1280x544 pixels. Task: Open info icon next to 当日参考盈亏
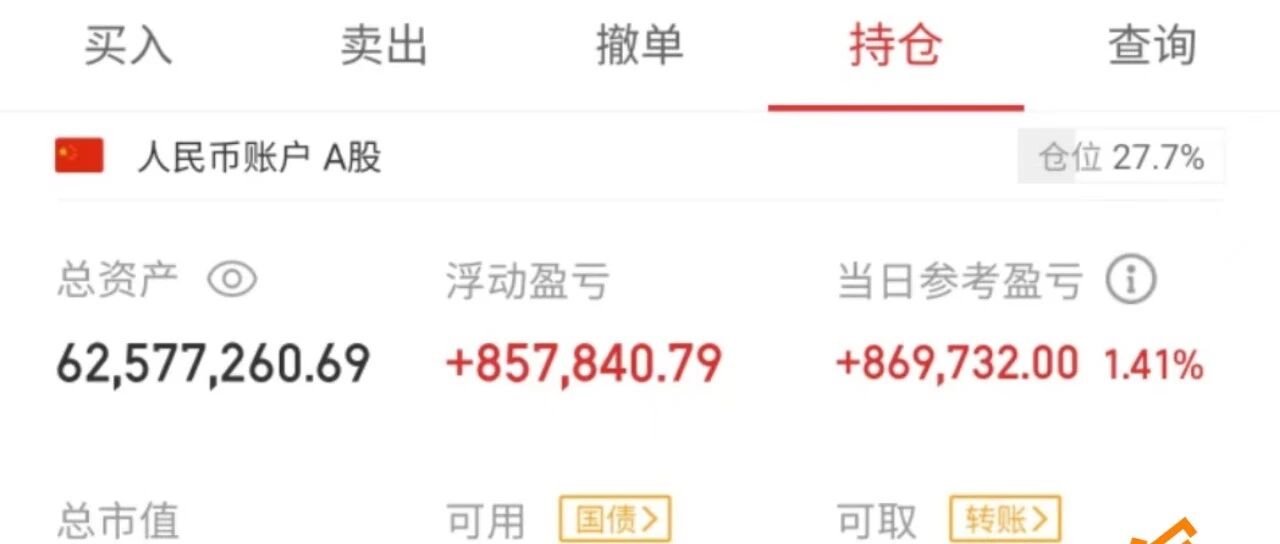pyautogui.click(x=1130, y=281)
